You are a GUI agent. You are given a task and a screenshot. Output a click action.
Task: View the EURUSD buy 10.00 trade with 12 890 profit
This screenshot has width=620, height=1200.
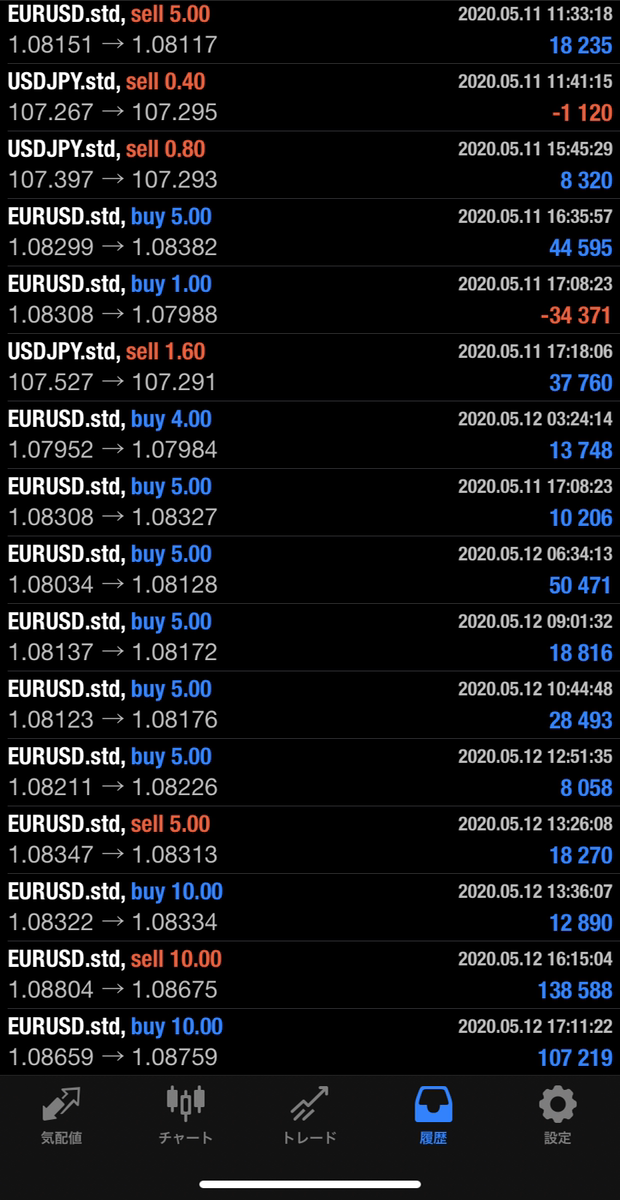310,906
